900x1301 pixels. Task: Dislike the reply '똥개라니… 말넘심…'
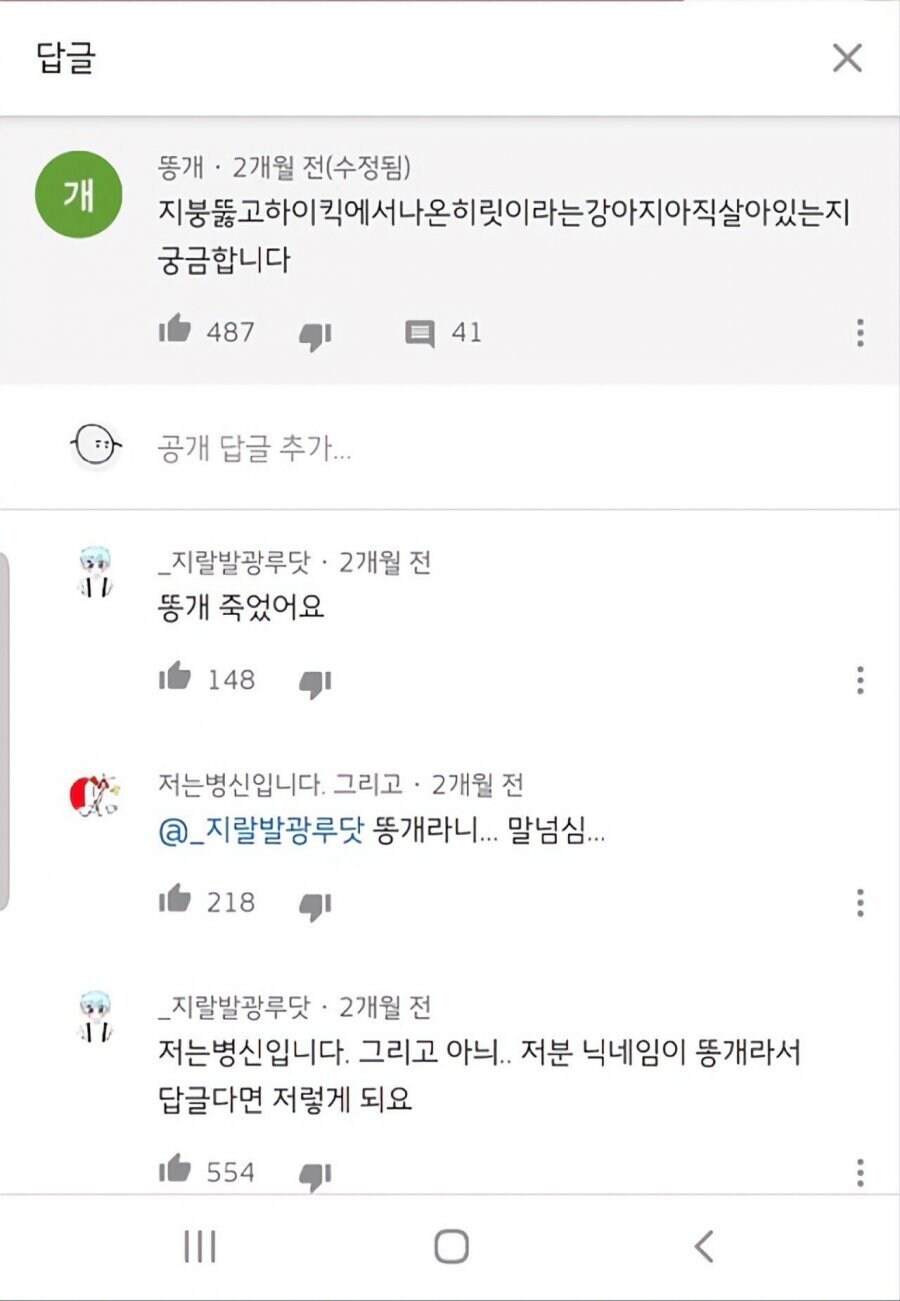pos(315,904)
